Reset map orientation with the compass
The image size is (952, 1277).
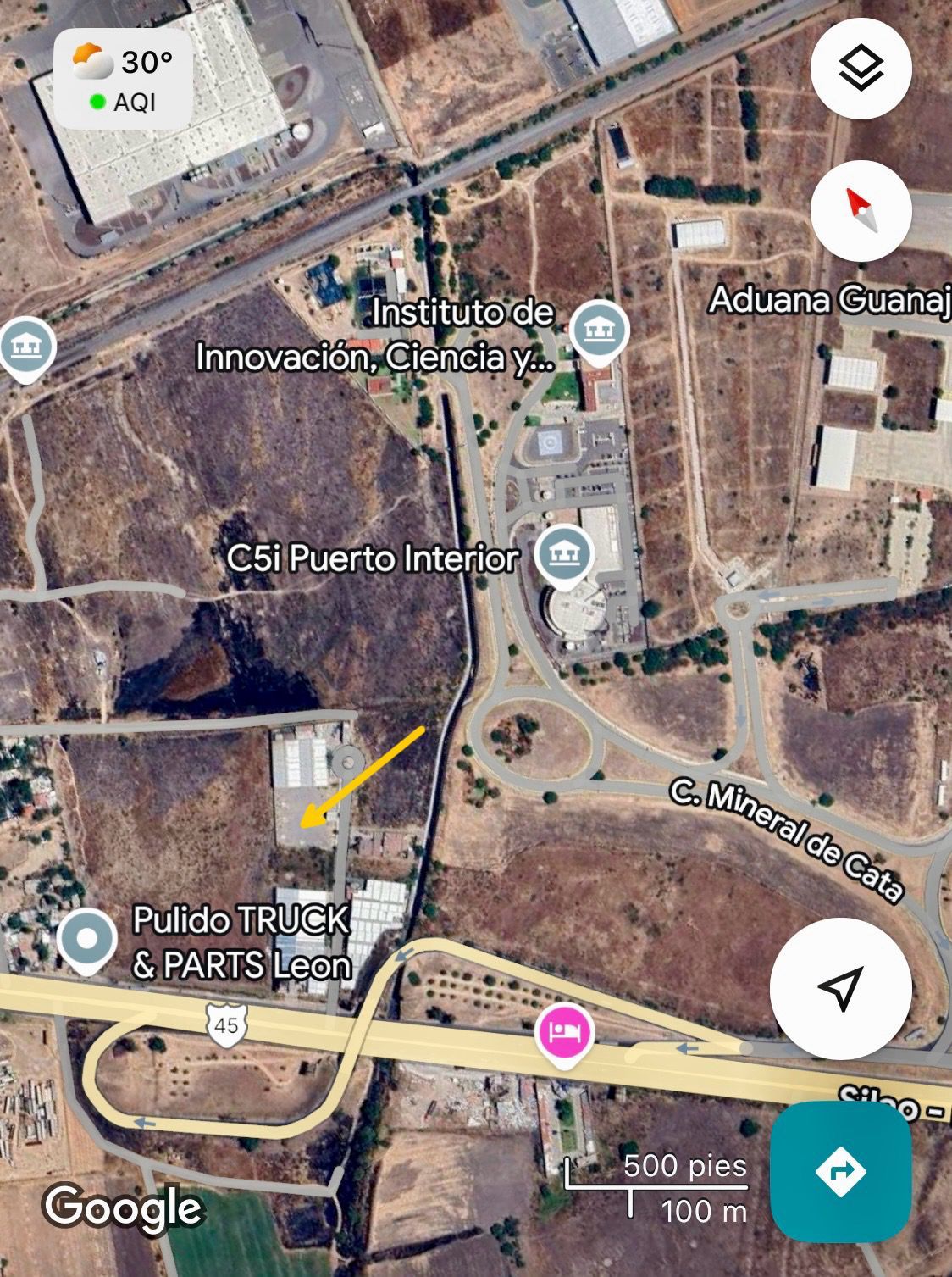tap(861, 211)
